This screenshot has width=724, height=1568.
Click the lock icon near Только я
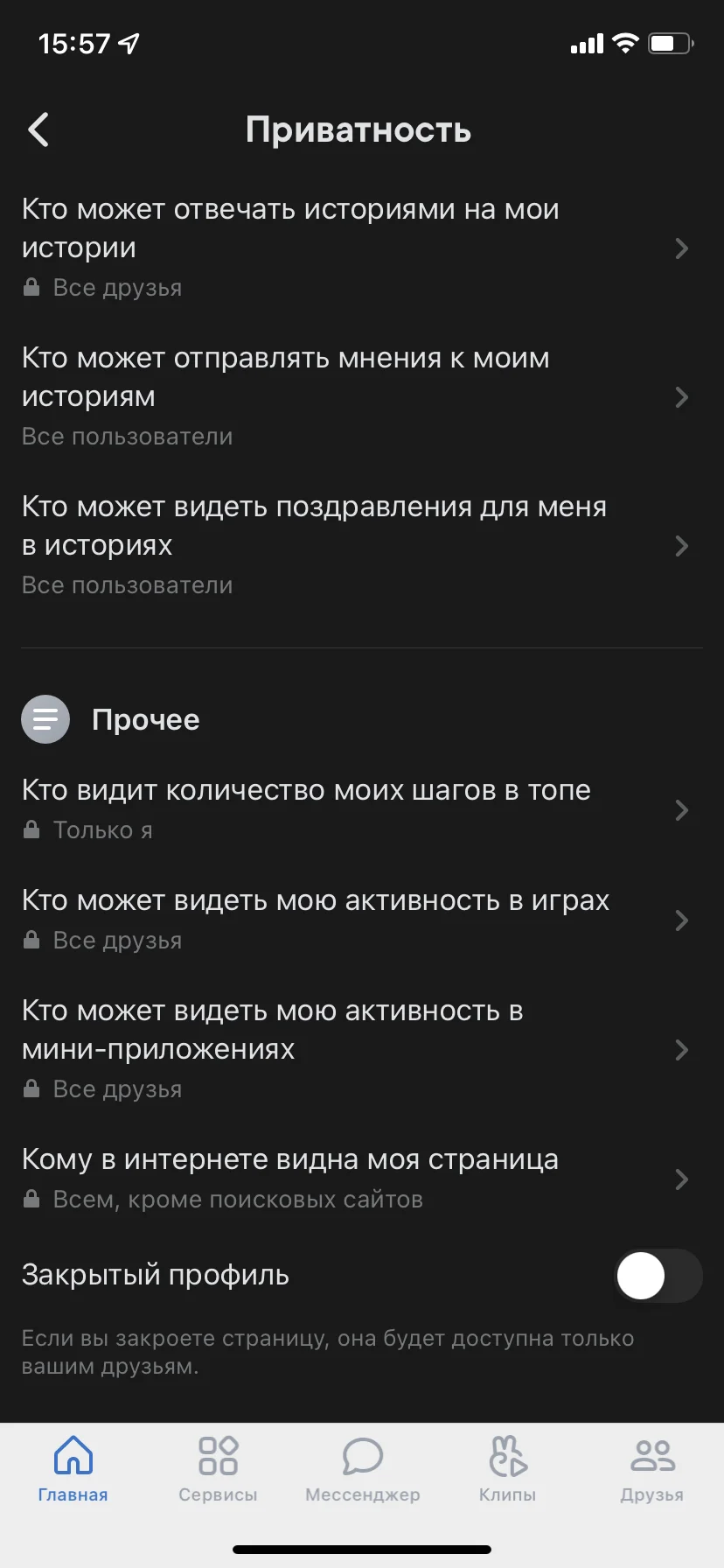(31, 829)
